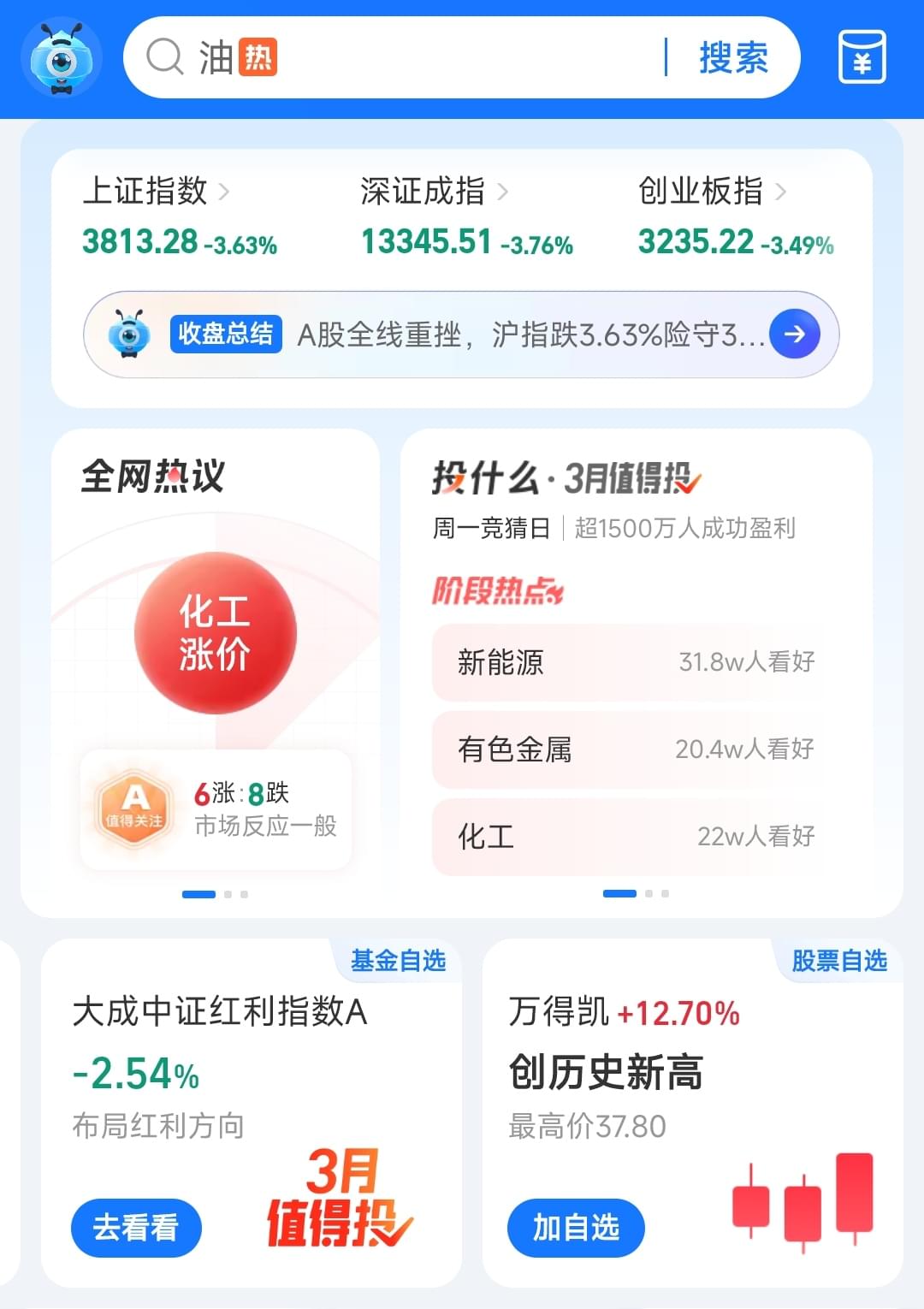Tap 加自选 to add 万得凯 to watchlist
This screenshot has width=924, height=1309.
576,1228
